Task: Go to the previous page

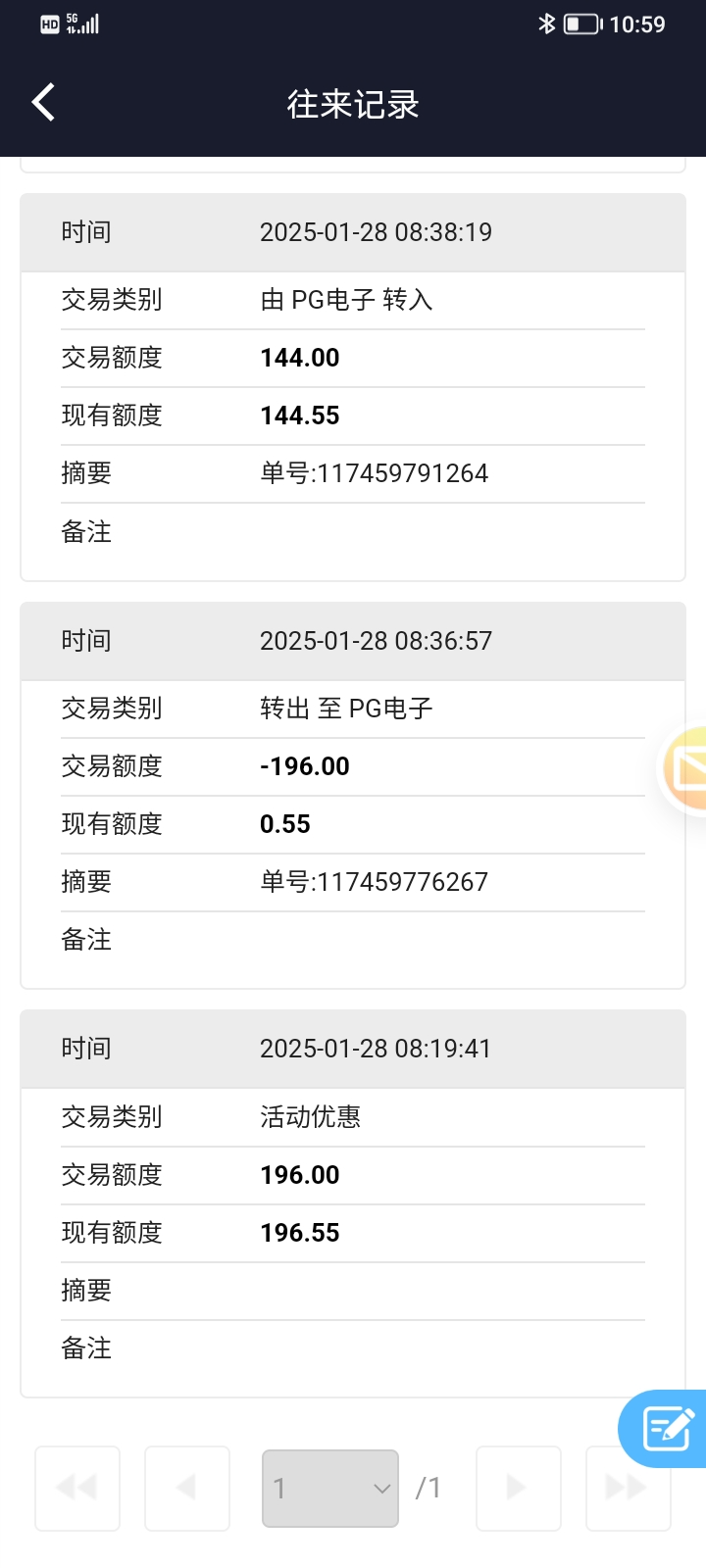Action: pyautogui.click(x=187, y=1488)
